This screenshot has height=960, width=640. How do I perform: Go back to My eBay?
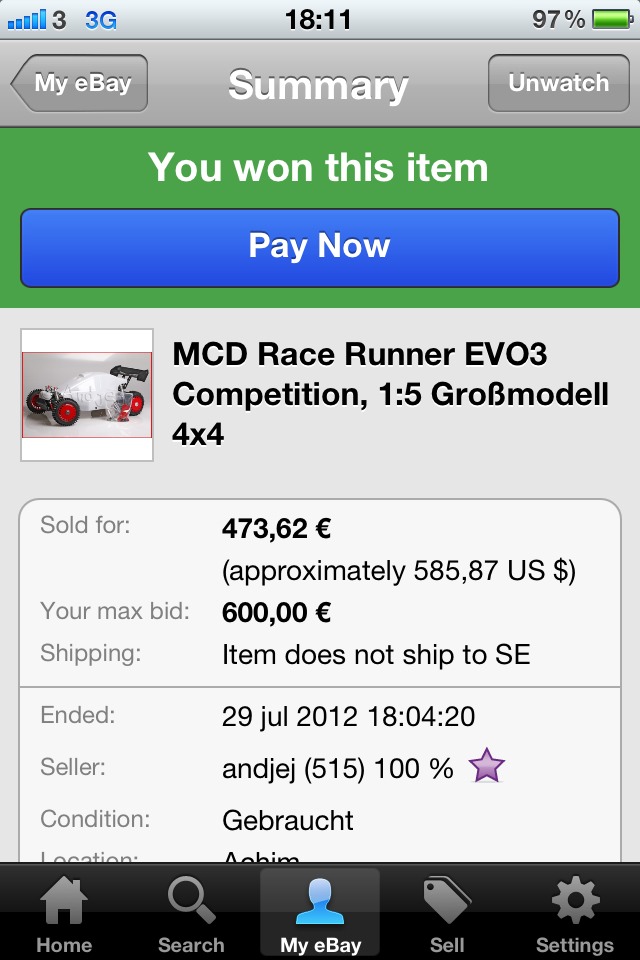tap(80, 83)
